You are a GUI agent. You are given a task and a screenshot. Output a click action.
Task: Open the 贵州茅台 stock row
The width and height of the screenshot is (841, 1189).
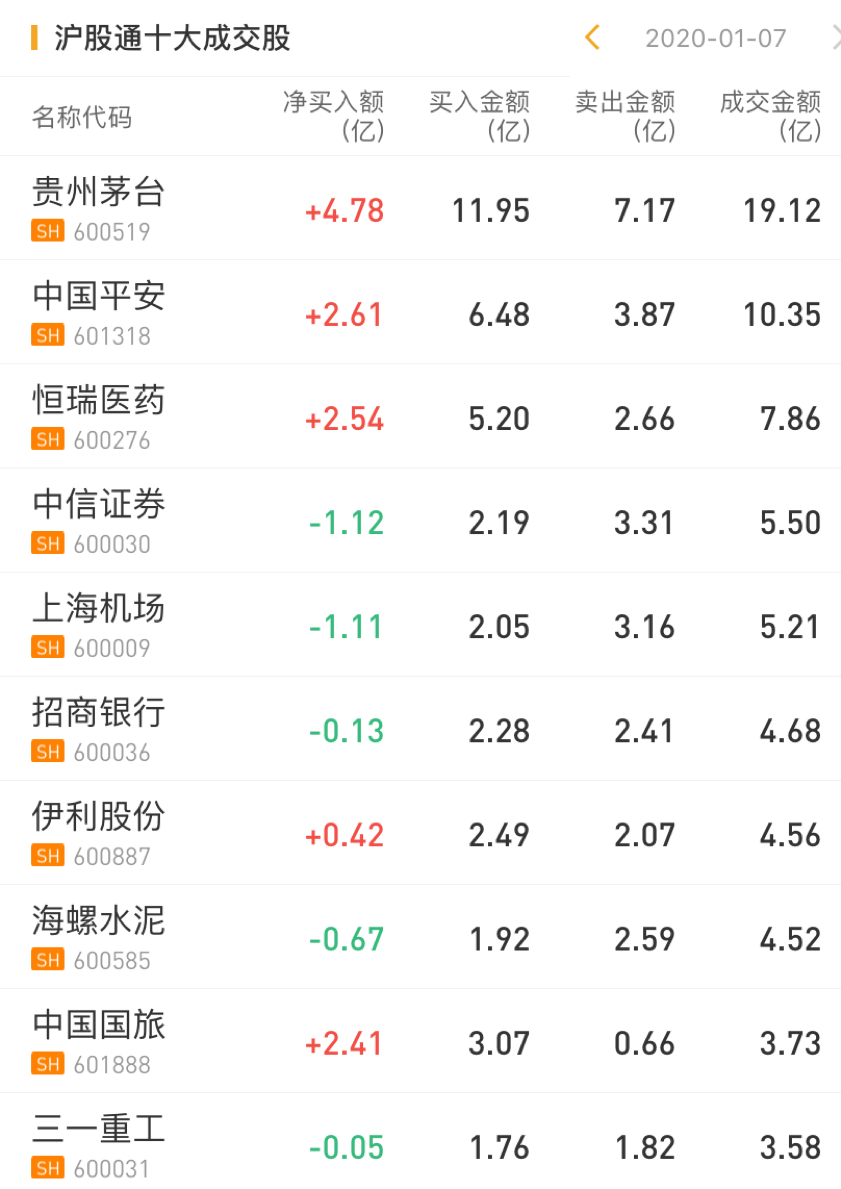click(x=99, y=192)
